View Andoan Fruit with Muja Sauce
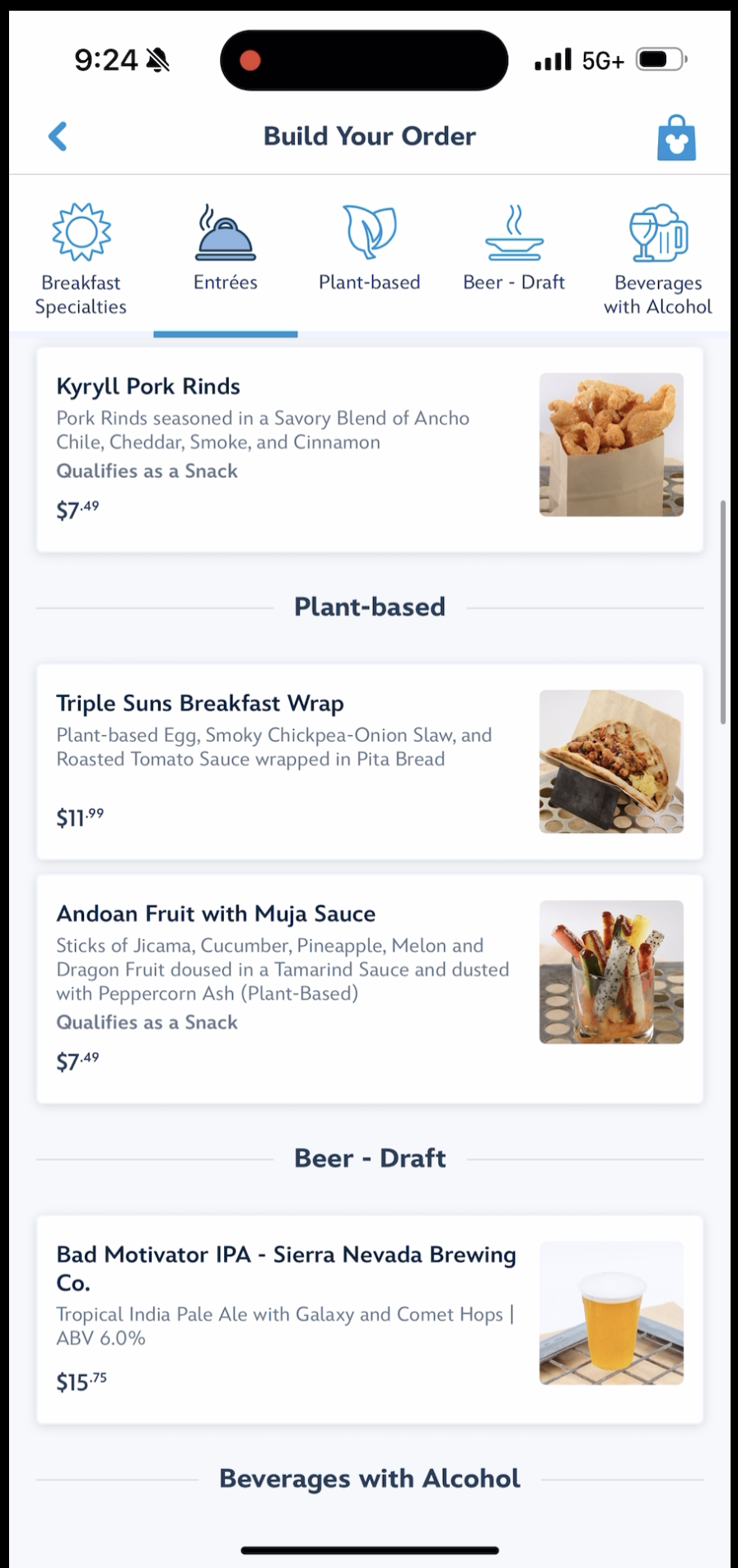Viewport: 738px width, 1568px height. 370,989
